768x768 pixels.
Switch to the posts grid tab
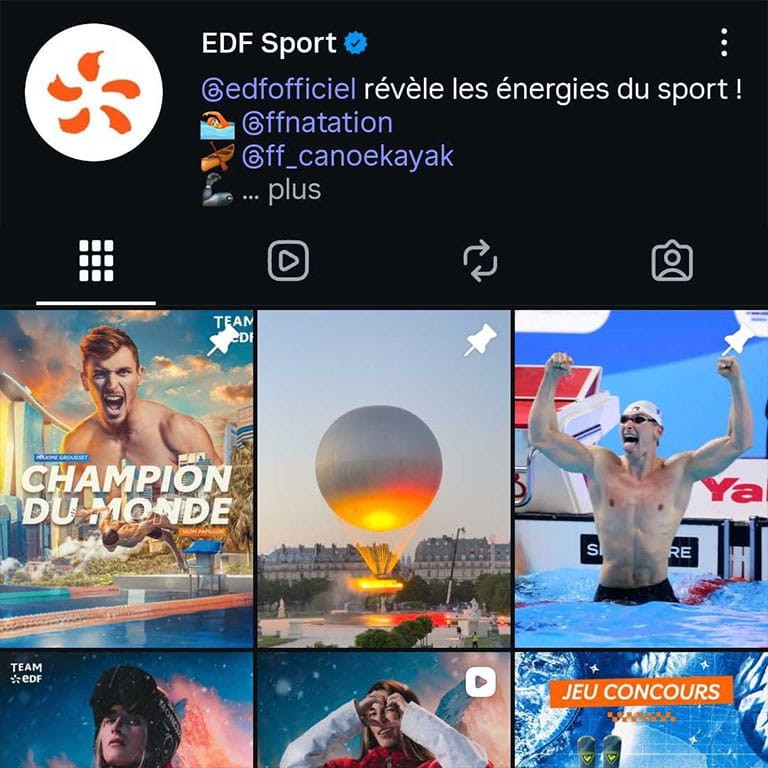(x=96, y=262)
